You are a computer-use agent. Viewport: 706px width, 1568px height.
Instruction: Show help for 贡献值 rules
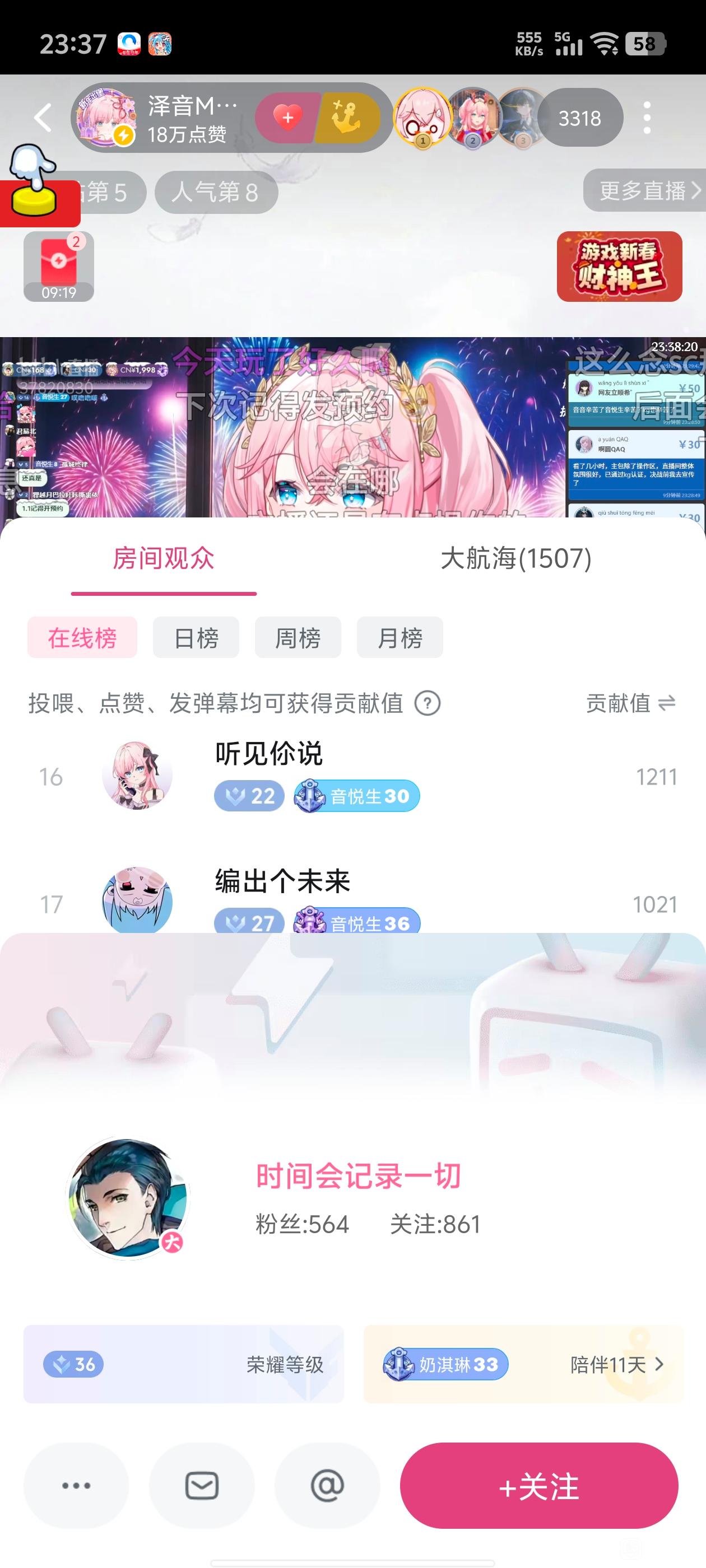click(x=427, y=704)
